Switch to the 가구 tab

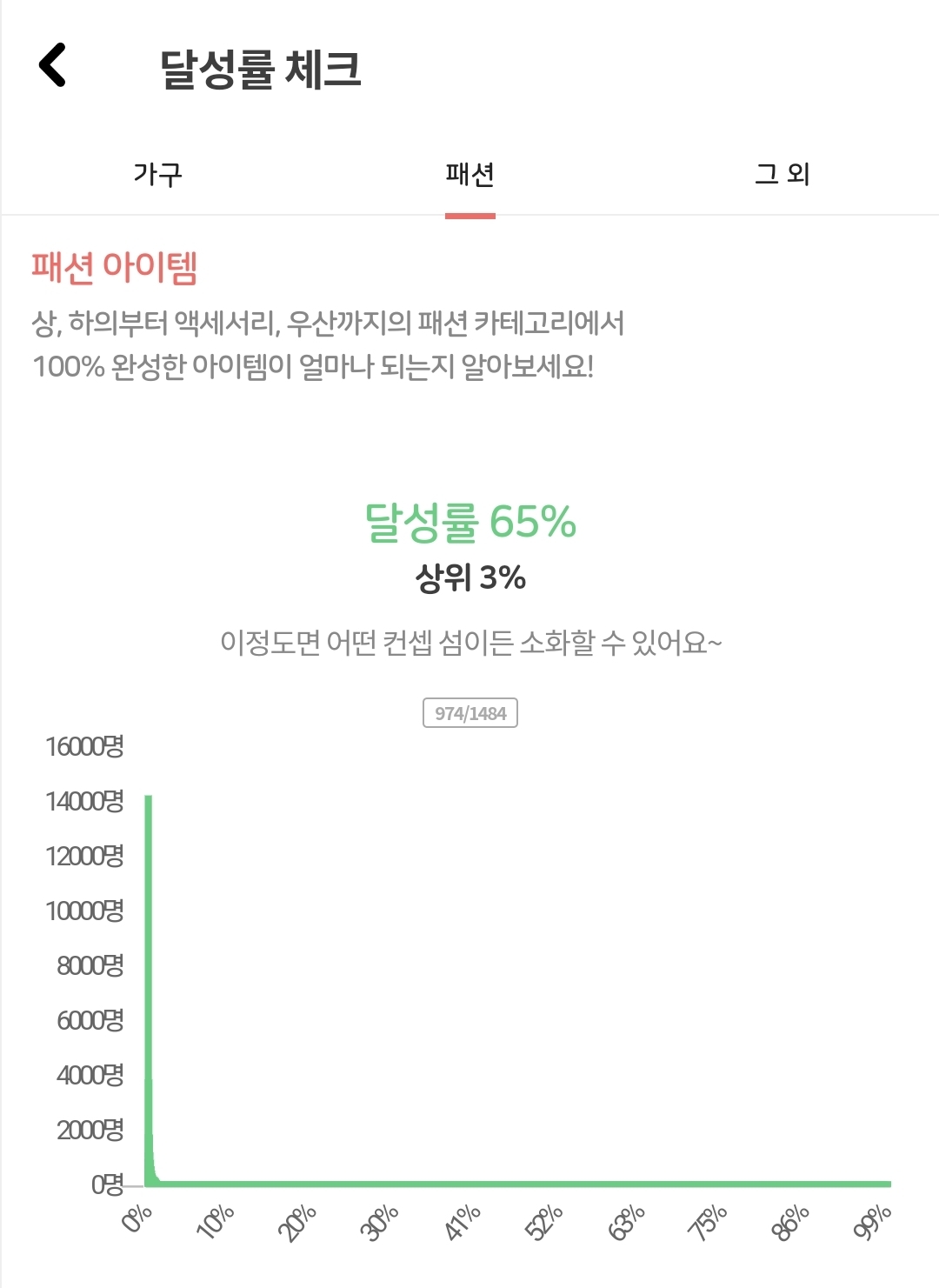[x=157, y=174]
